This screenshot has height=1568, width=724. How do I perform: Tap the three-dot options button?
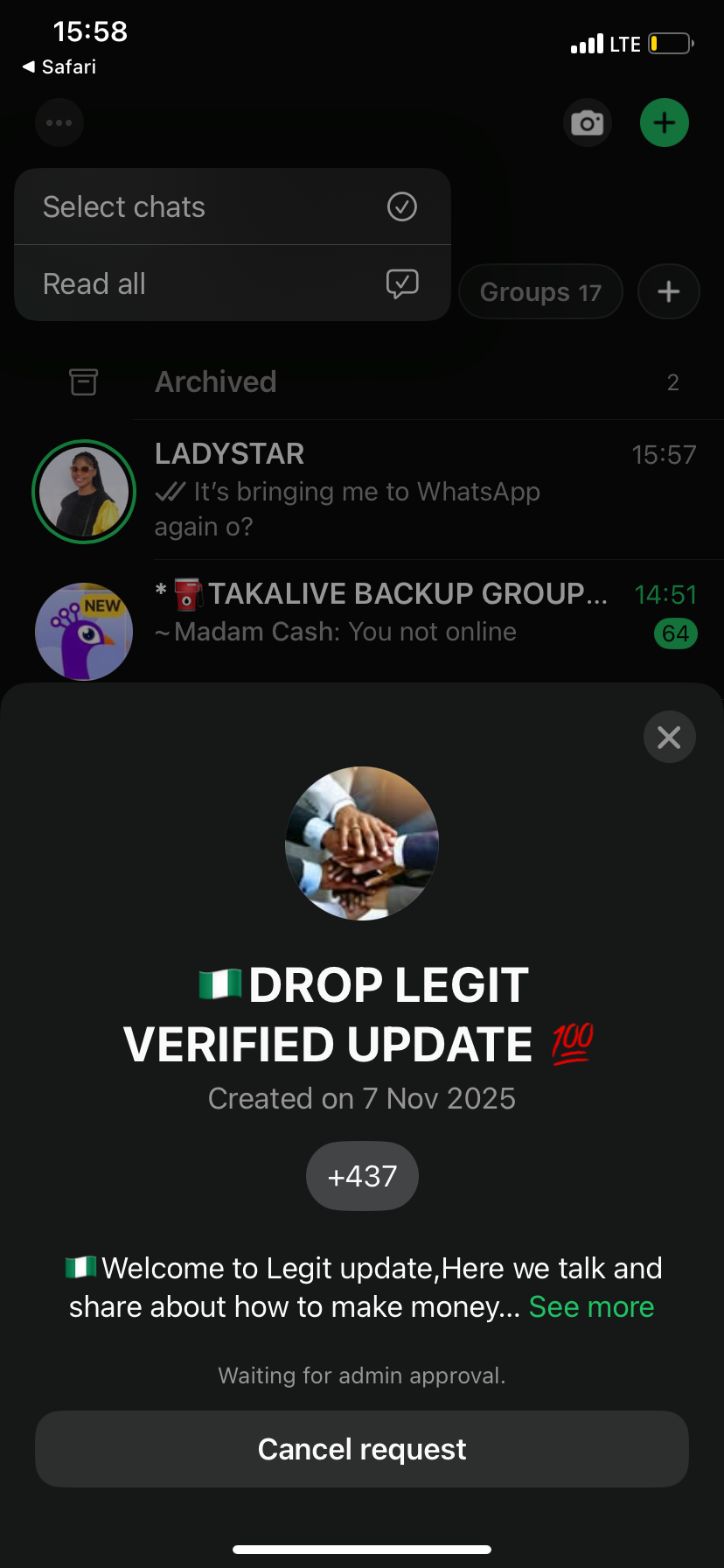click(59, 123)
